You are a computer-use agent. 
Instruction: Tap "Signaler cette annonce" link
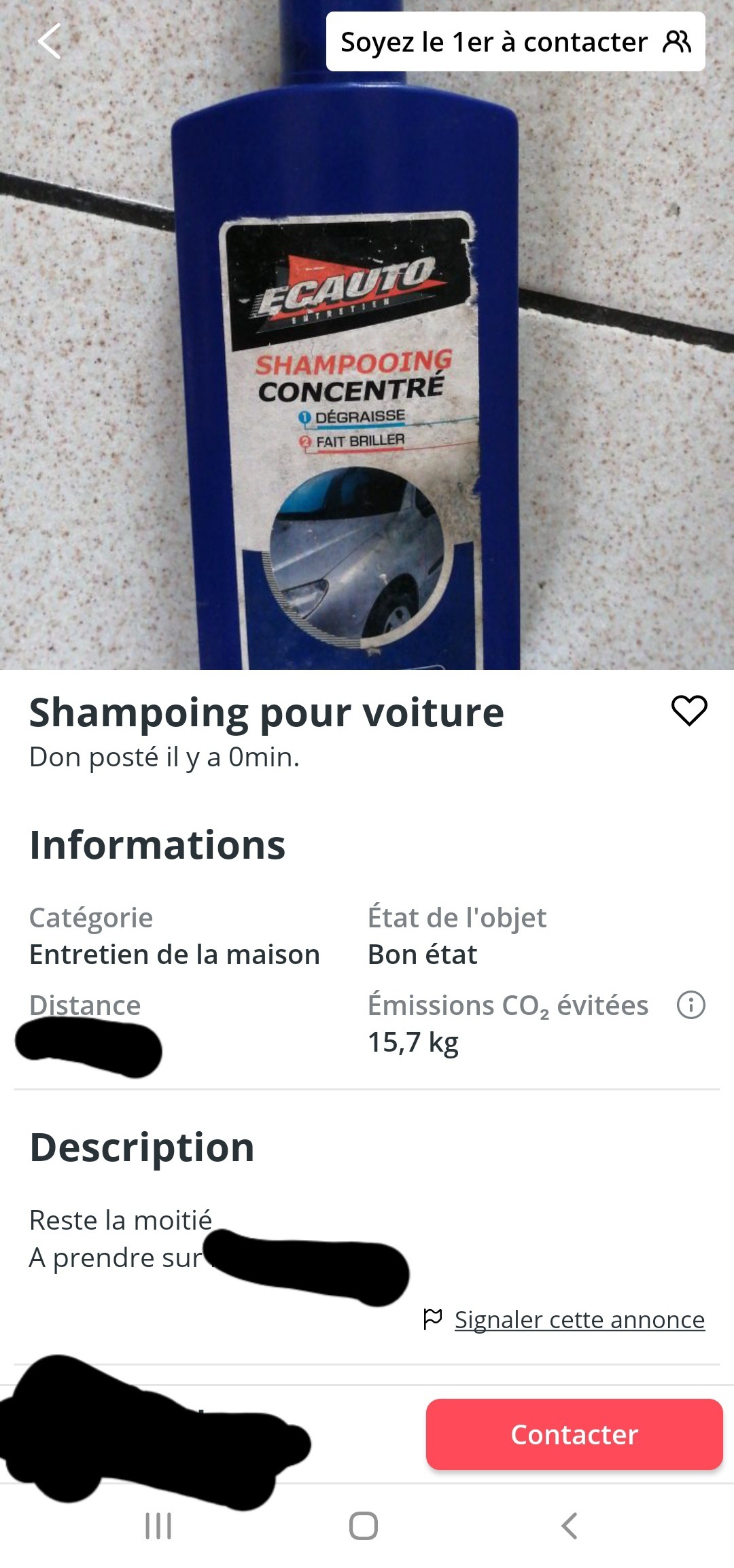pos(579,1319)
